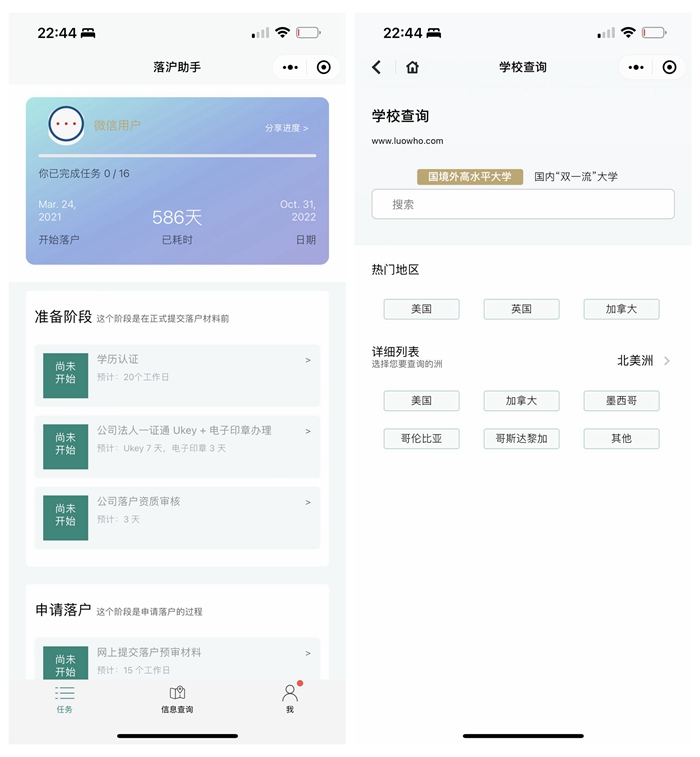Choose 英国 under 热门地区
The height and width of the screenshot is (757, 700).
(521, 309)
